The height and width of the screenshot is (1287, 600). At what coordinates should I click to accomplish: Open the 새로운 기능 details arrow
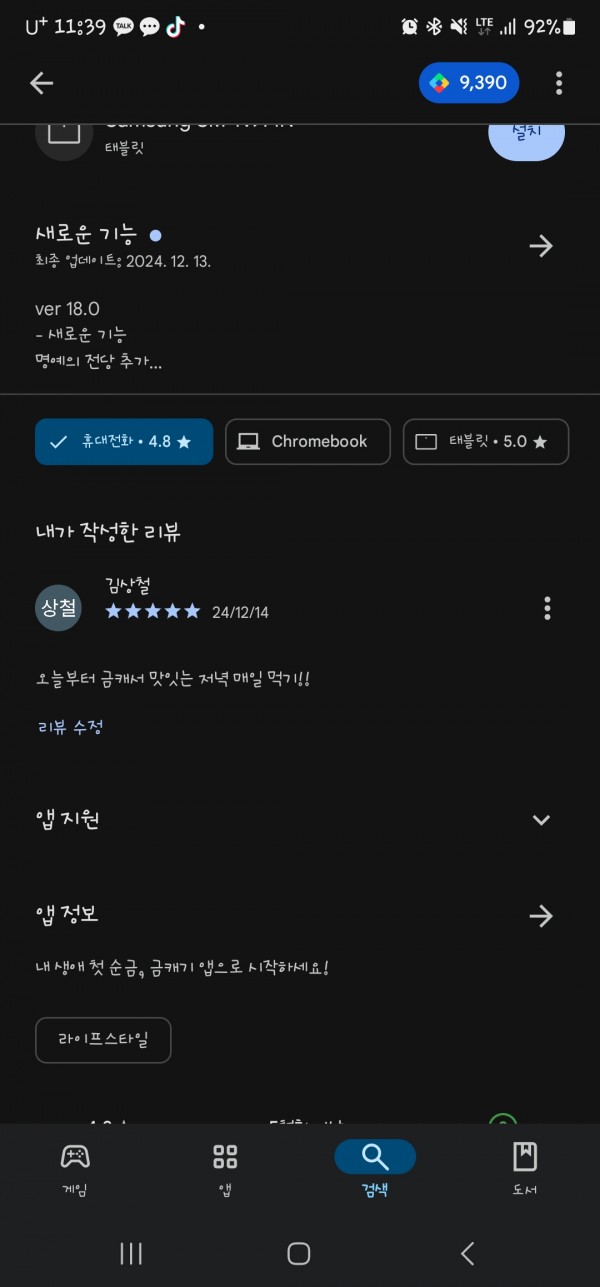coord(541,246)
